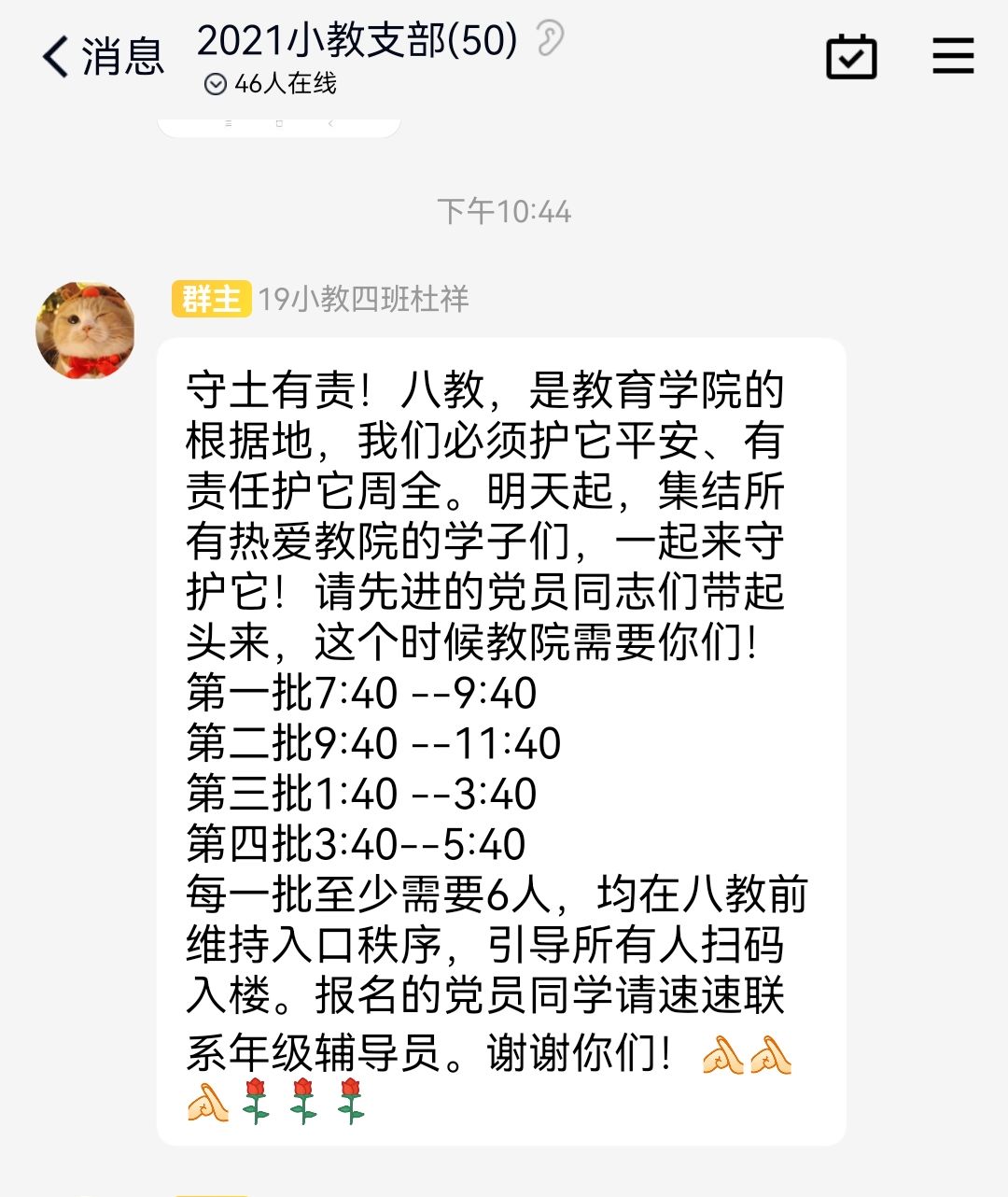Image resolution: width=1008 pixels, height=1197 pixels.
Task: Click the yellow badge at screen bottom
Action: 211,1193
